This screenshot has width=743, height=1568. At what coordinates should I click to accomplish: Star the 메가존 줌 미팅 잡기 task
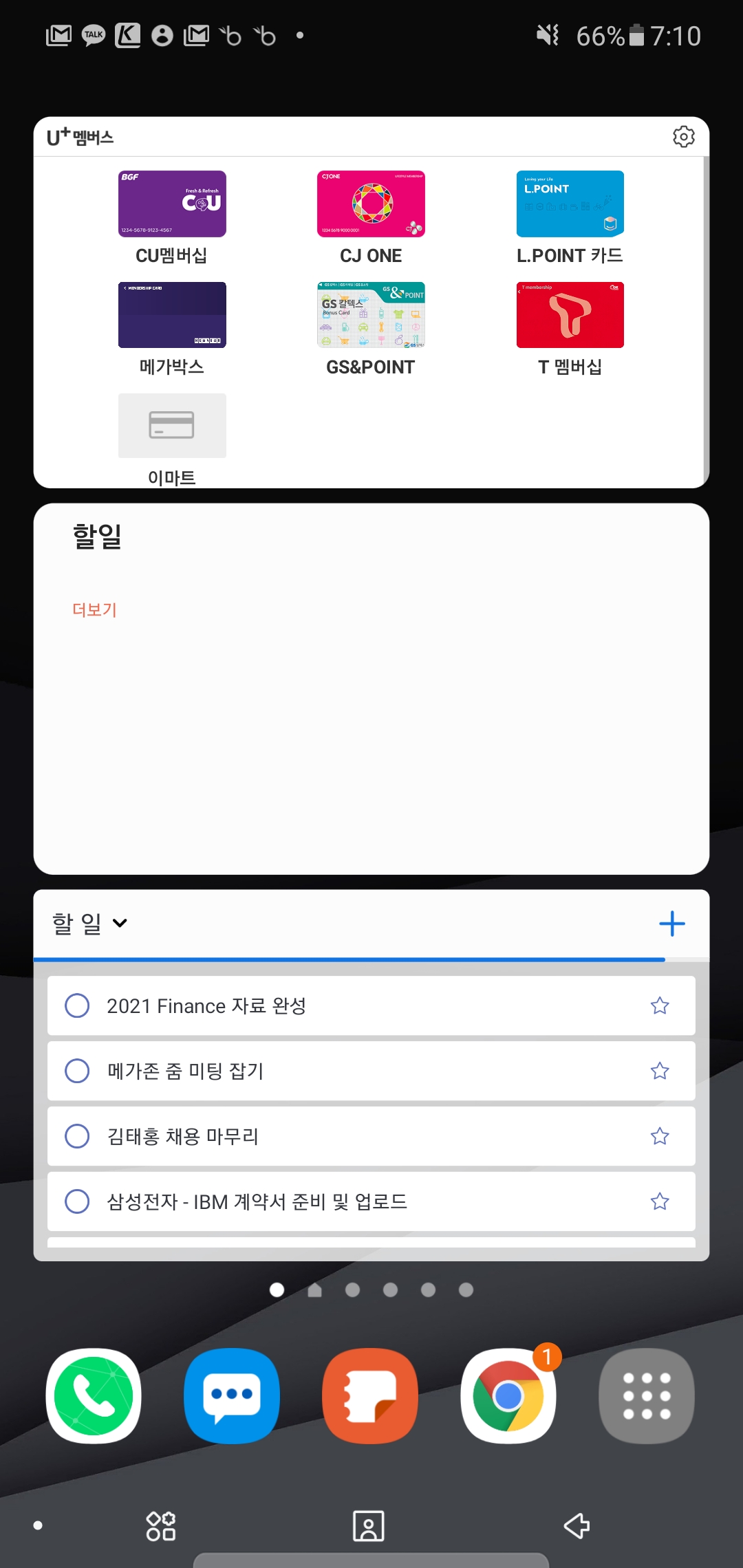[x=659, y=1071]
